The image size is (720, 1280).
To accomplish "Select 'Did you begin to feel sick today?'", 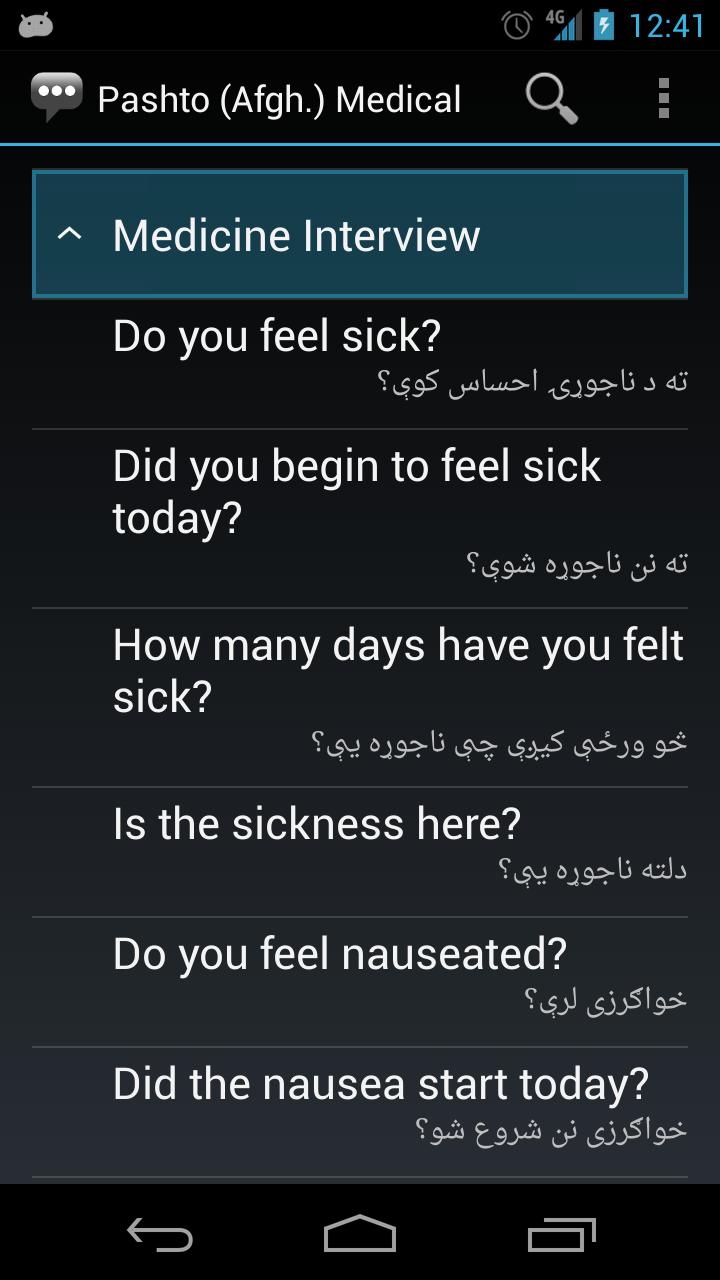I will pos(360,519).
